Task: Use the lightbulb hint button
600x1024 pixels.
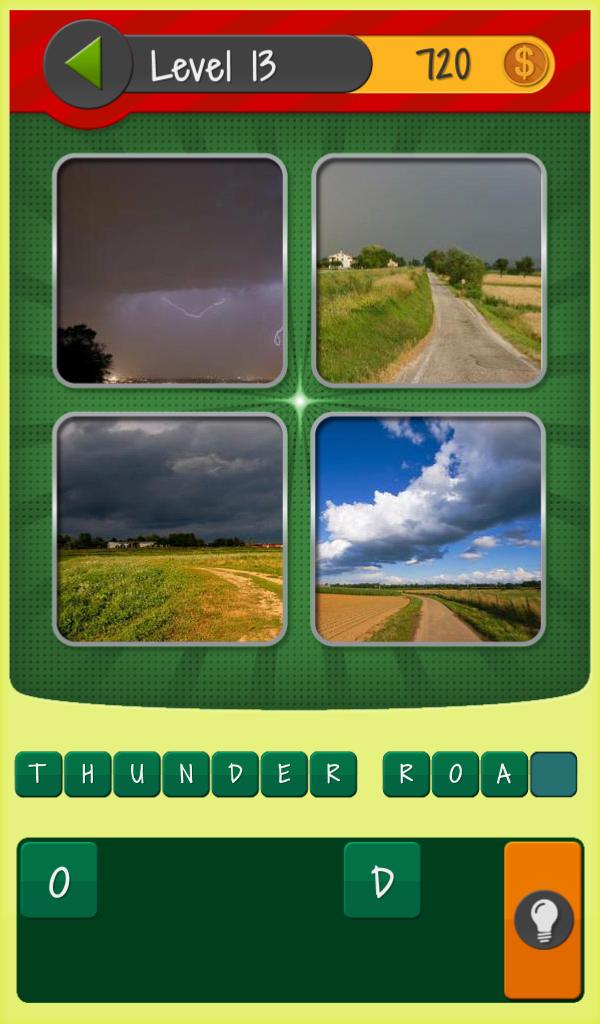Action: coord(543,919)
